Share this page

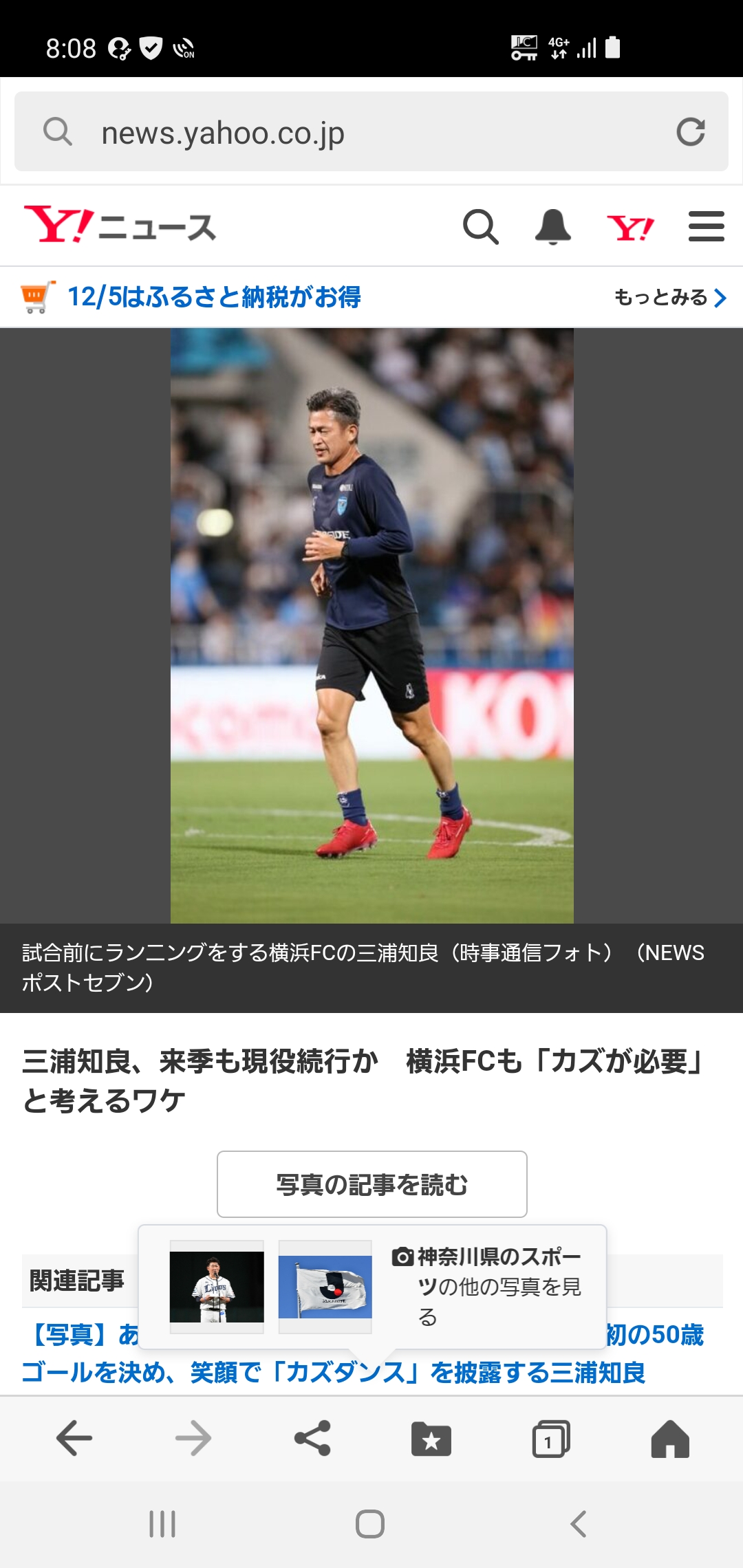click(312, 1438)
